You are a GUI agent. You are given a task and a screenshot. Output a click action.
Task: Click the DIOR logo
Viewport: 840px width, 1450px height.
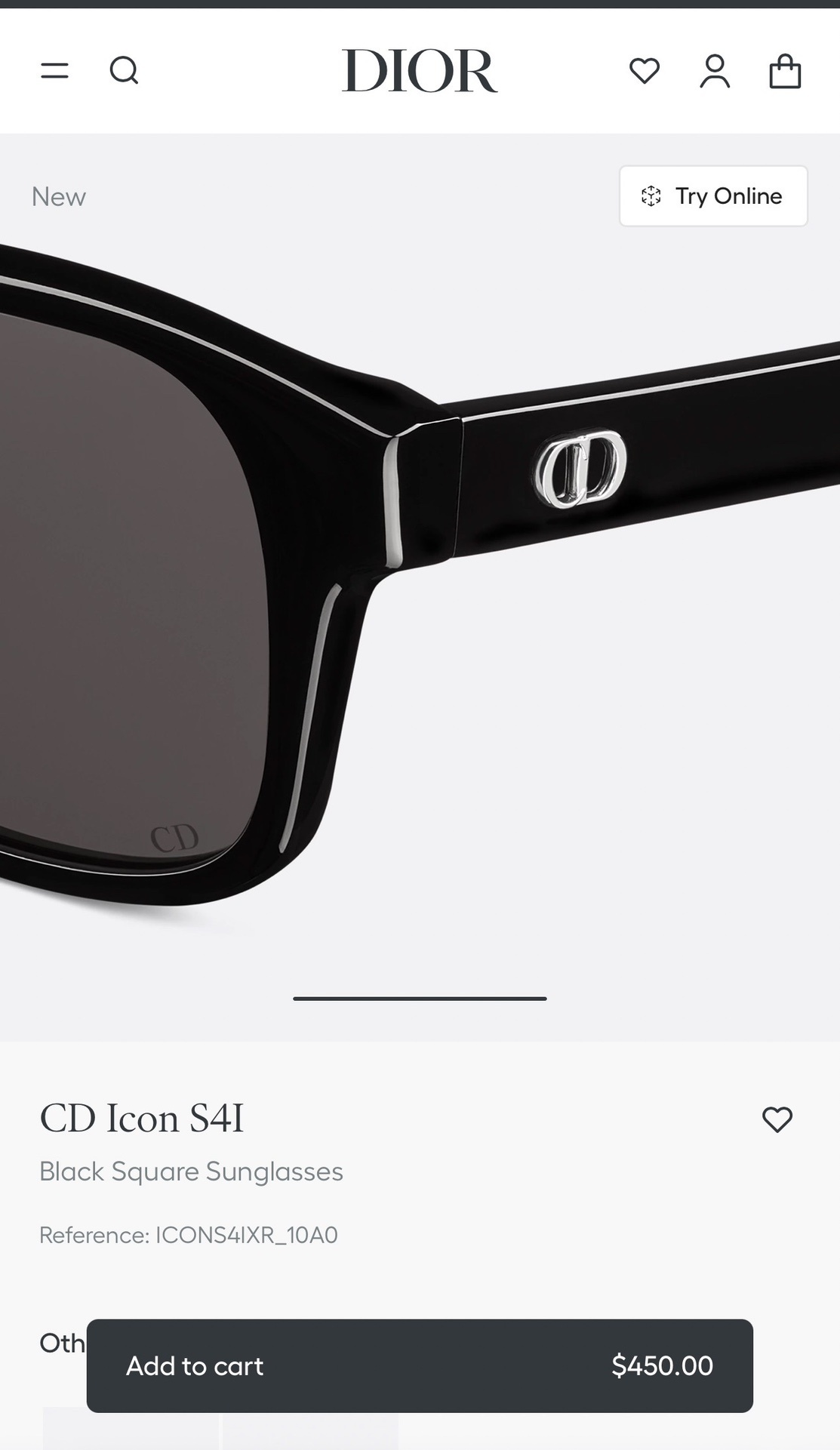(x=420, y=71)
